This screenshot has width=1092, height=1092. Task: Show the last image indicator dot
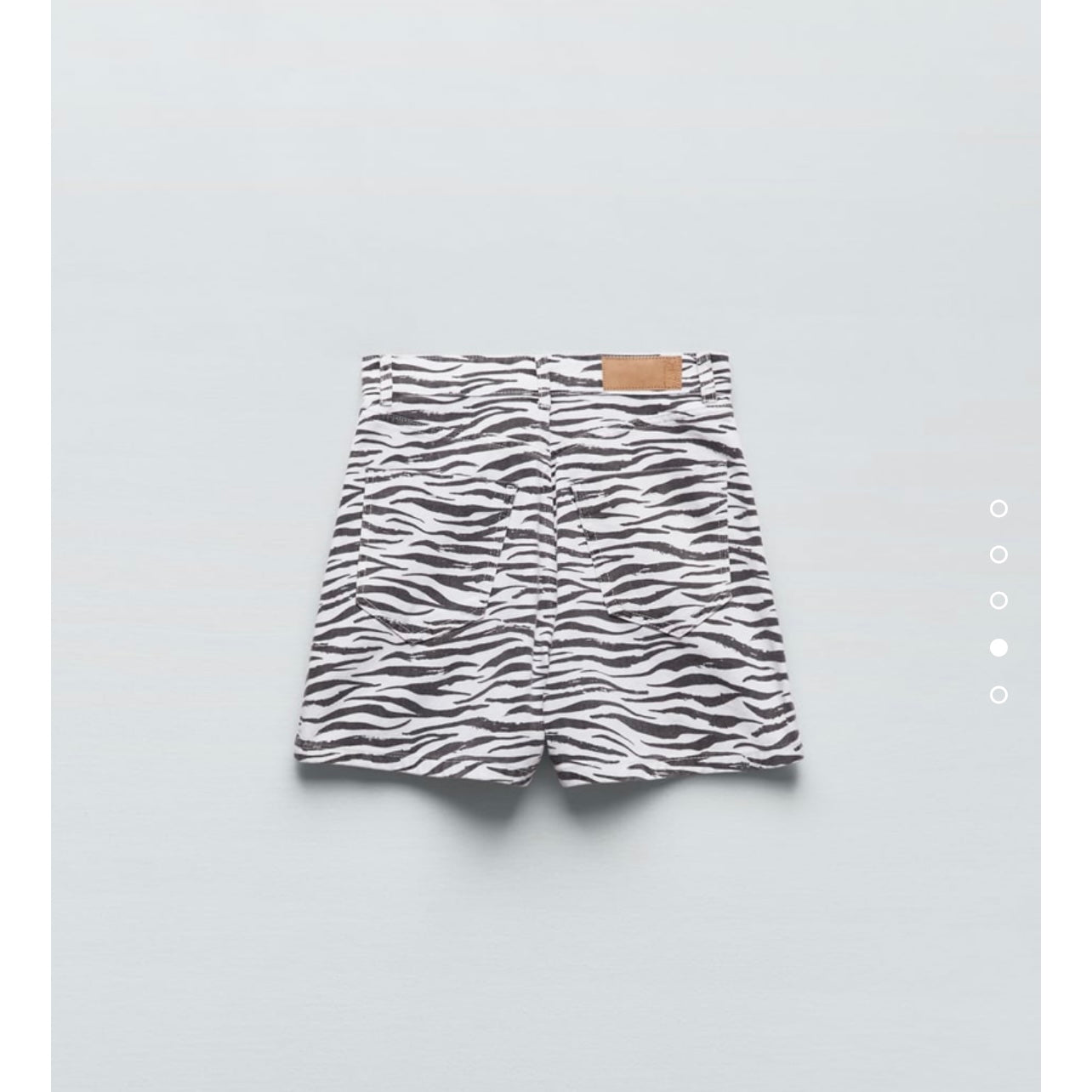pyautogui.click(x=999, y=695)
